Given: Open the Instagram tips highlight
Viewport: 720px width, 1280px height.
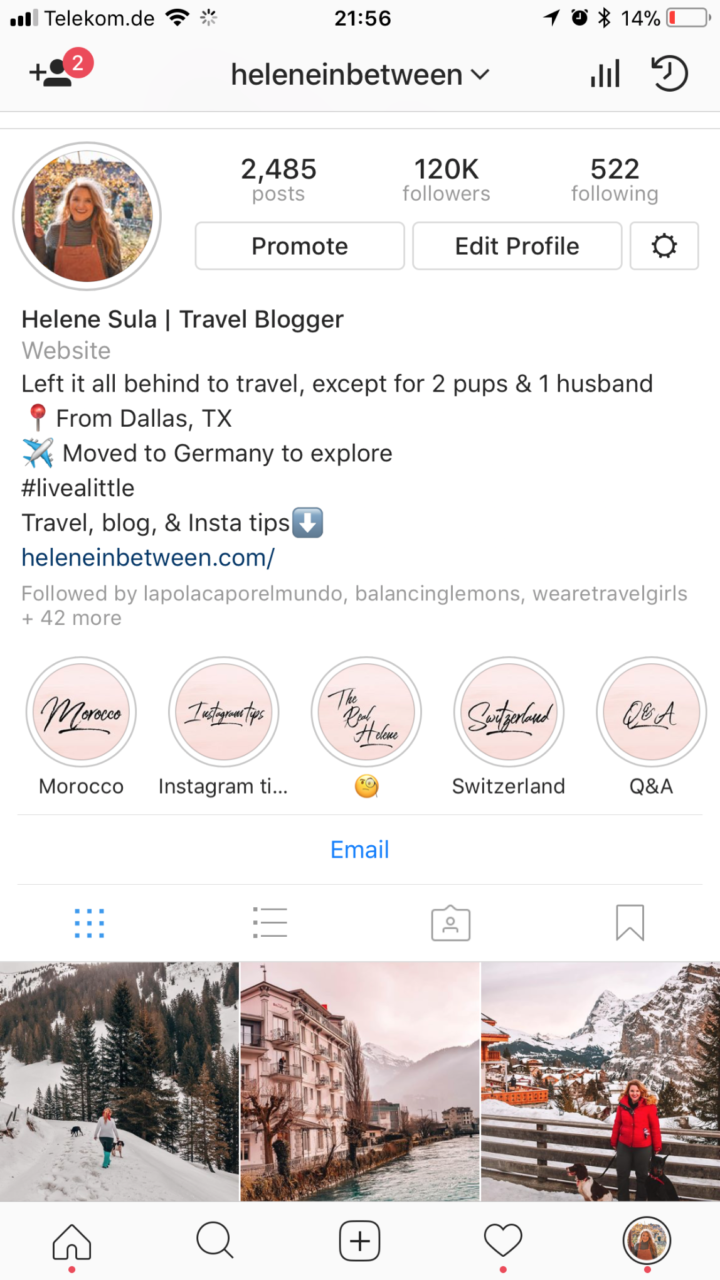Looking at the screenshot, I should [223, 713].
